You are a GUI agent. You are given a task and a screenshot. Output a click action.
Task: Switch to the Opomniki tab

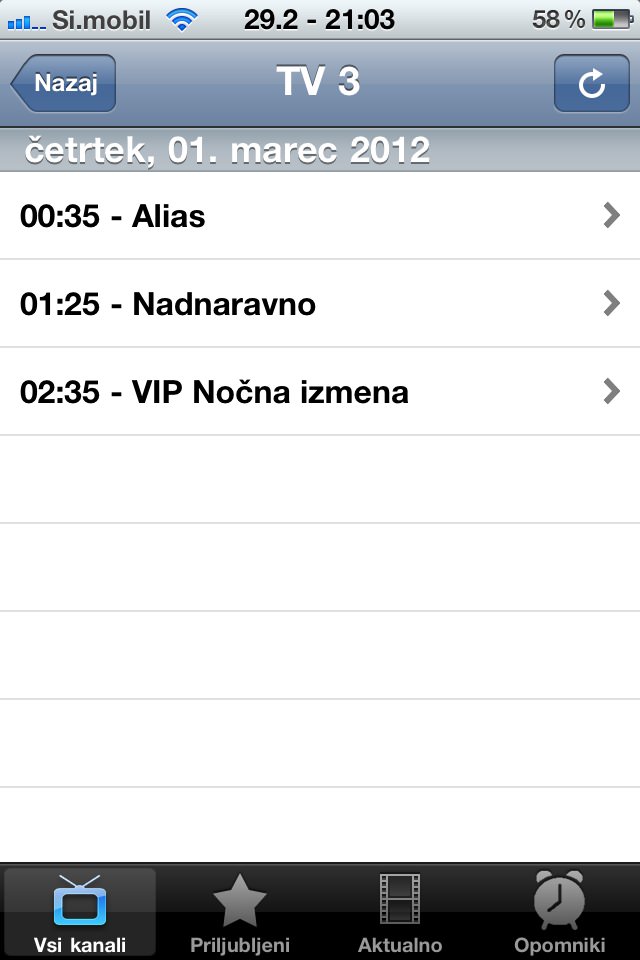(x=560, y=912)
